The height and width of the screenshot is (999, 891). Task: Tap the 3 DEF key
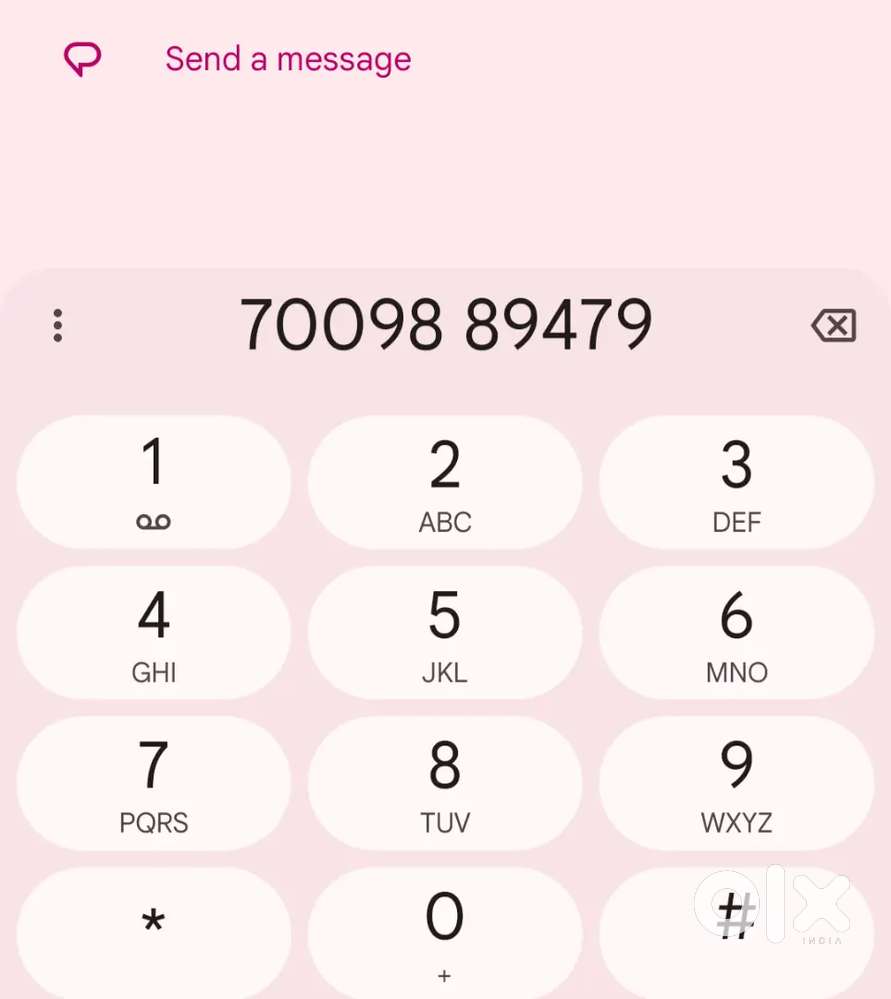(x=736, y=482)
